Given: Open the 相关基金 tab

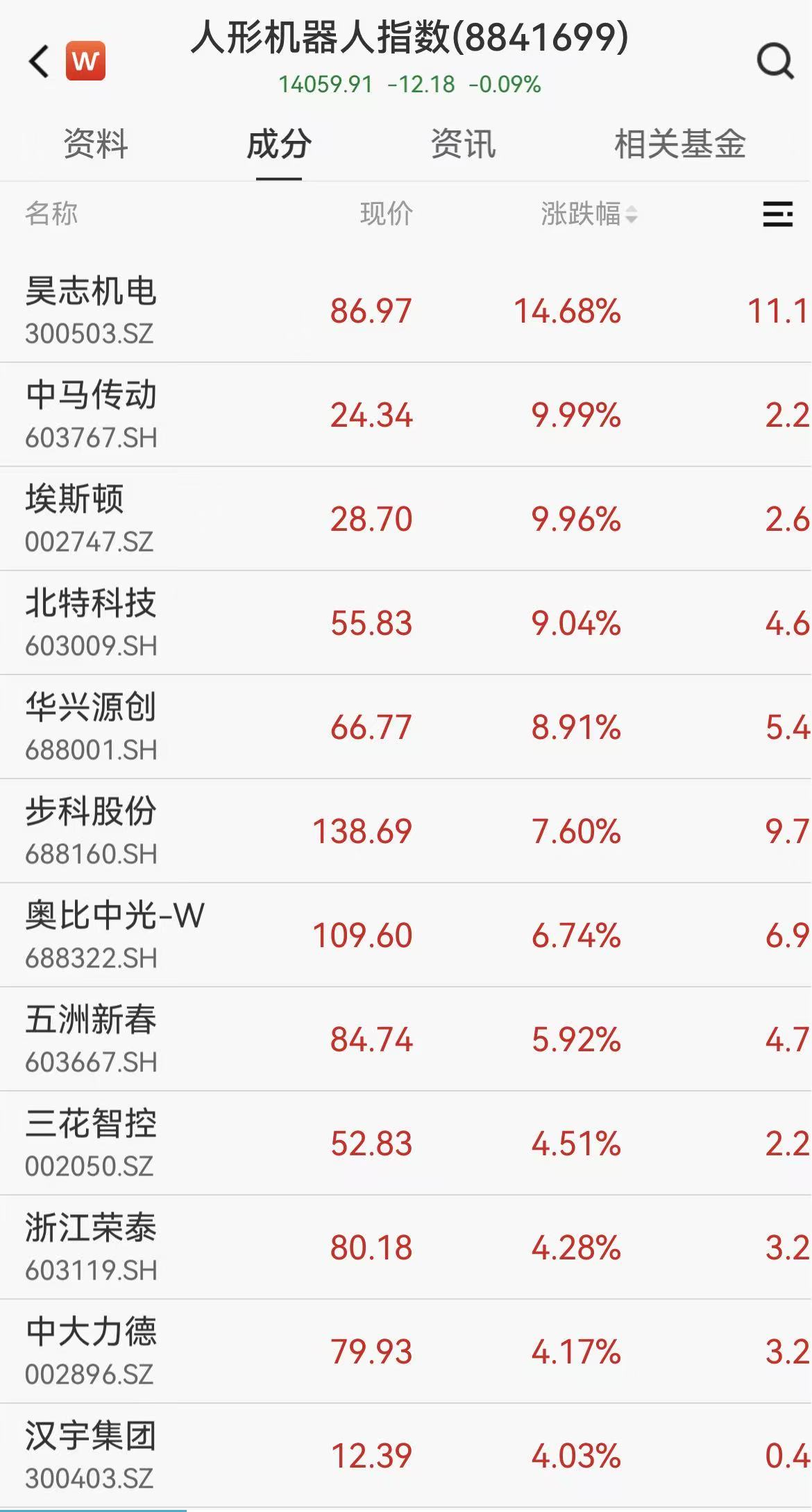Looking at the screenshot, I should pos(680,144).
